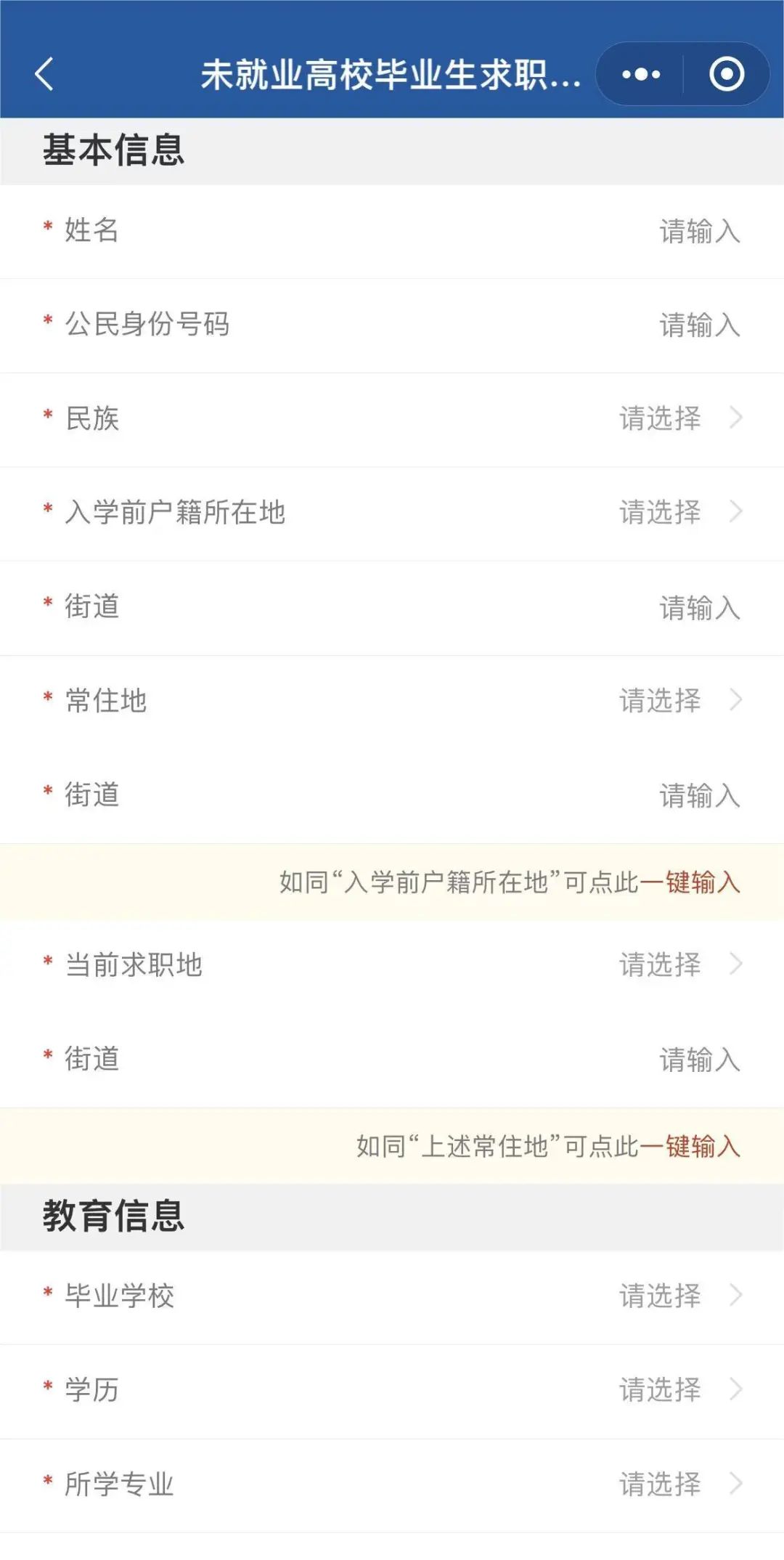This screenshot has width=784, height=1560.
Task: Tap 一键输入 for 入学前户籍所在地
Action: click(x=690, y=882)
